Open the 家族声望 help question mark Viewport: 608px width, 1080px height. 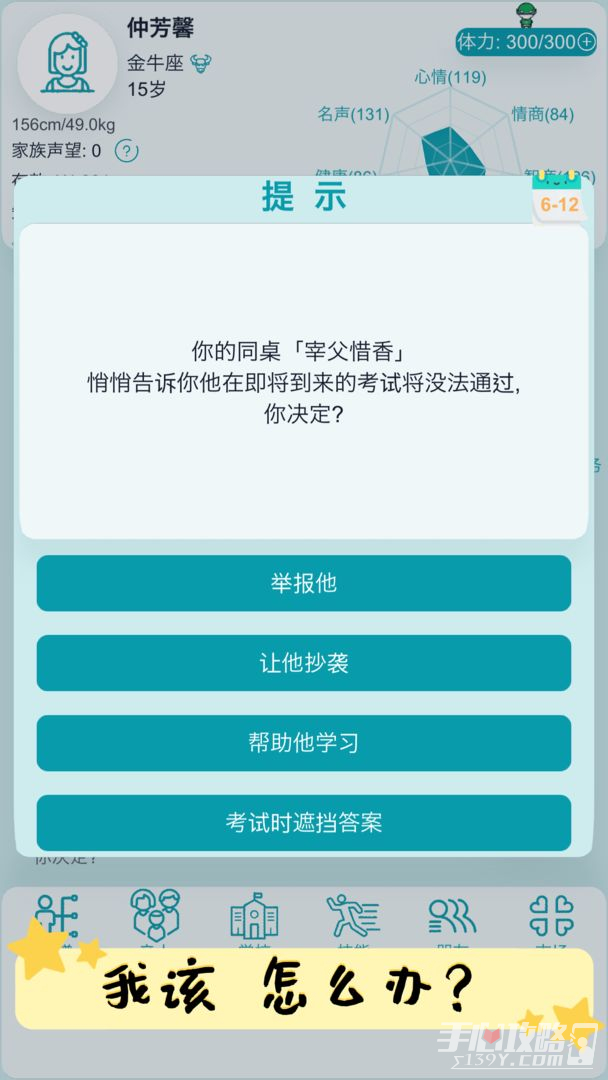coord(126,152)
